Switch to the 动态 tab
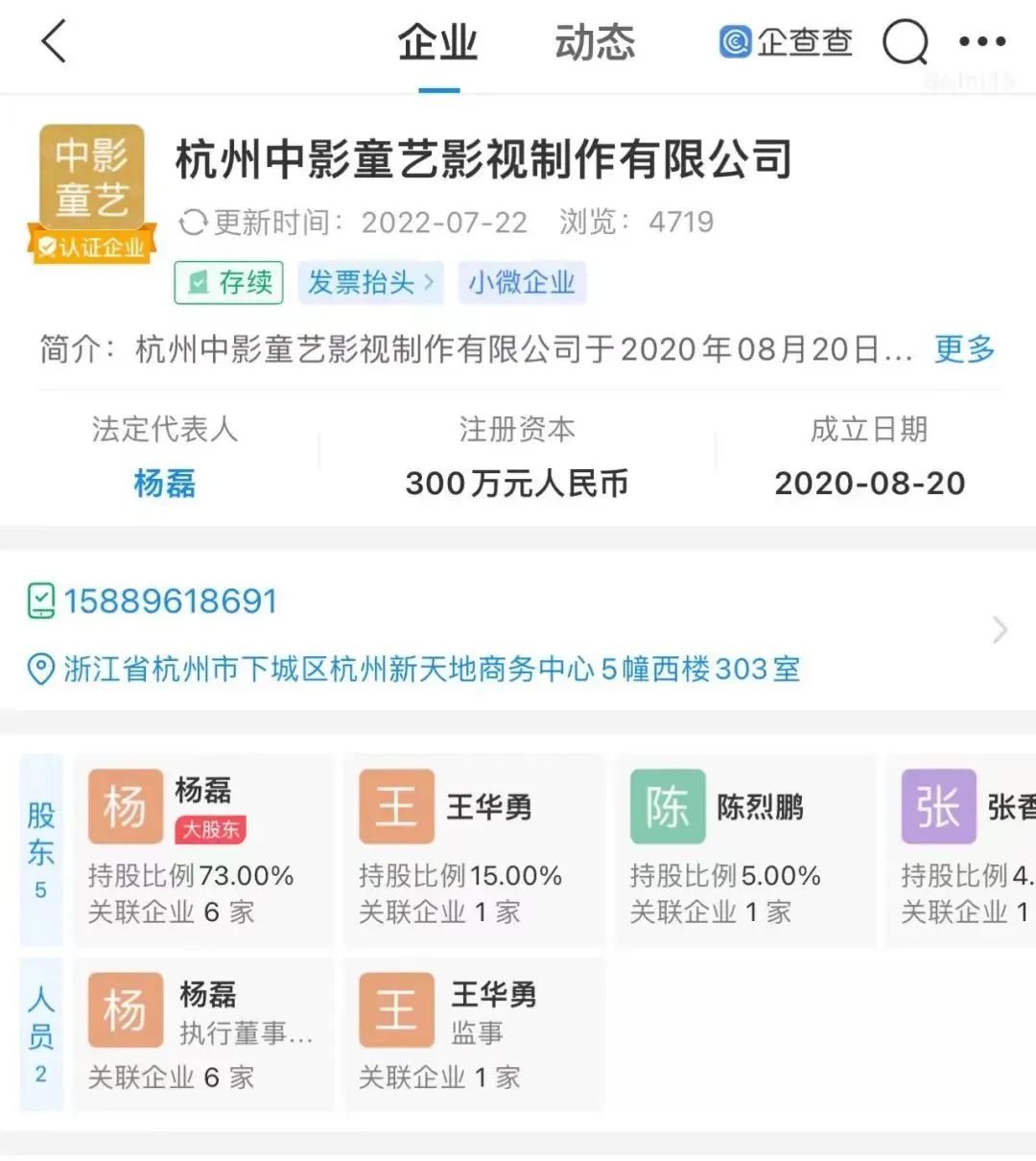1036x1161 pixels. tap(595, 44)
